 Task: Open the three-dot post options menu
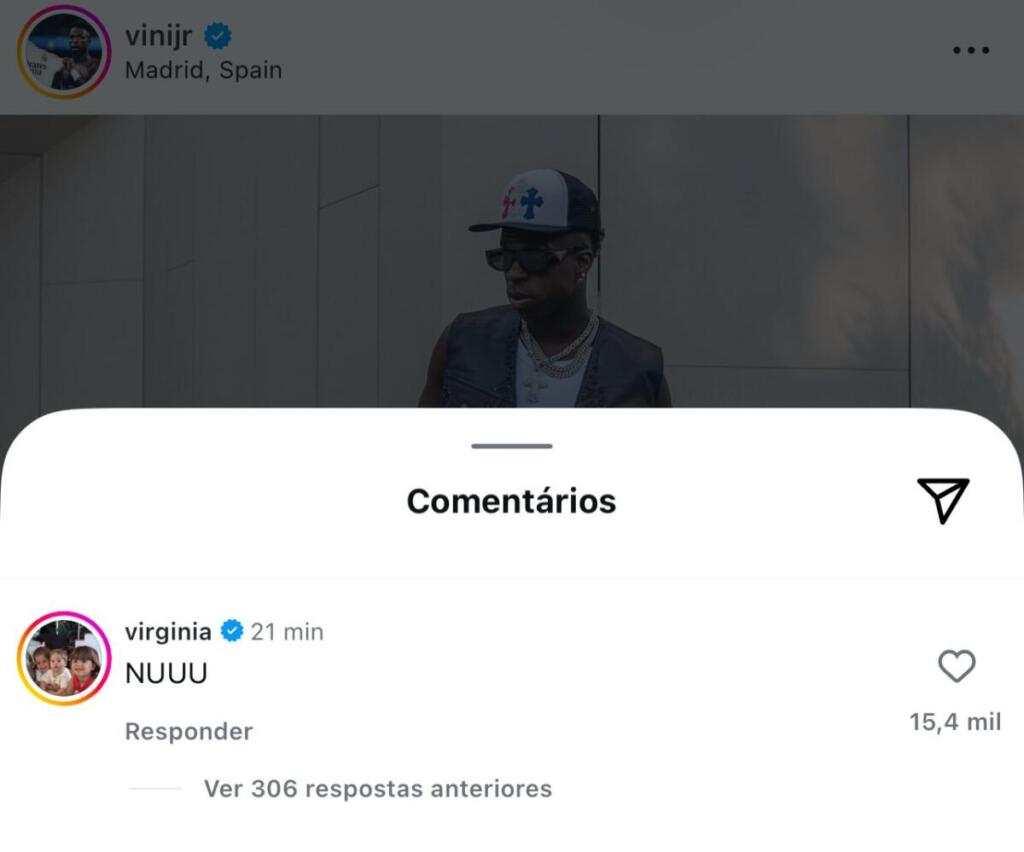970,51
